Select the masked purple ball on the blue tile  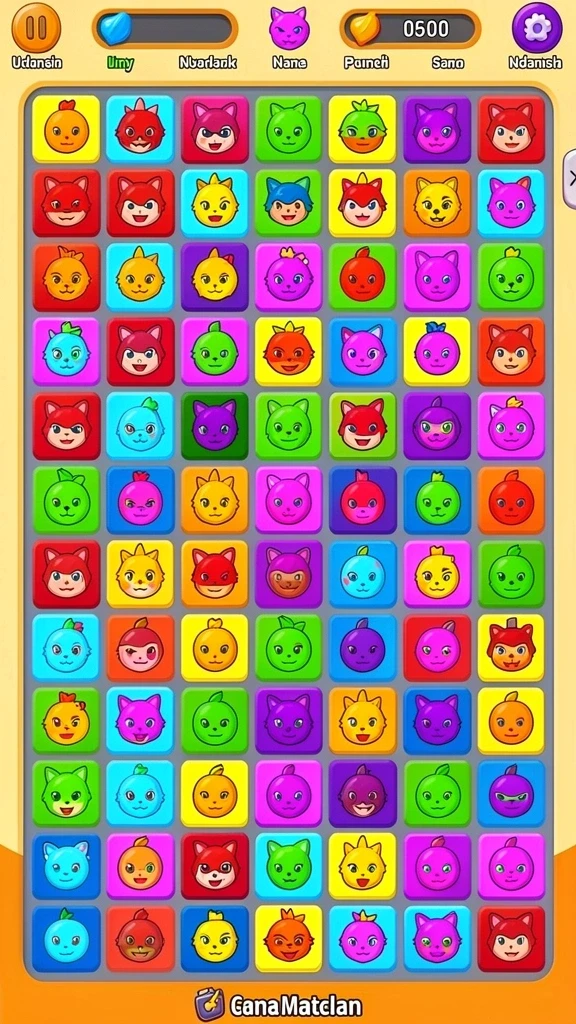(x=511, y=795)
